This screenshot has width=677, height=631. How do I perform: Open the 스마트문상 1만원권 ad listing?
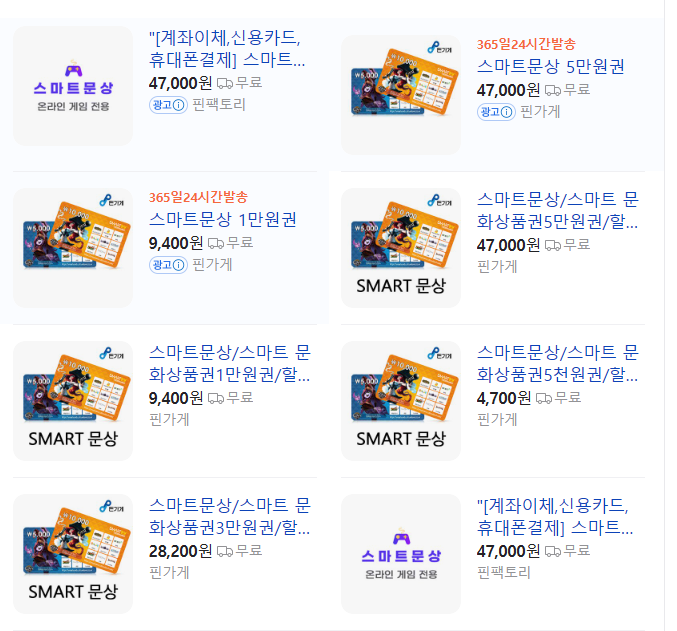pyautogui.click(x=223, y=219)
